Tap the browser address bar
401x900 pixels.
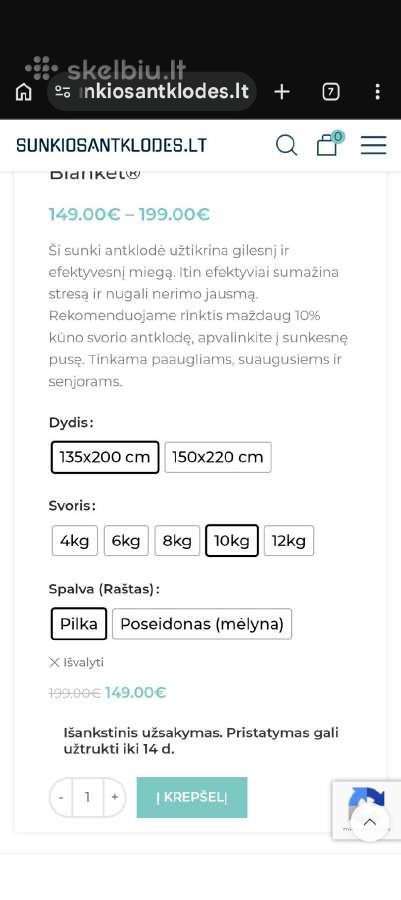152,92
